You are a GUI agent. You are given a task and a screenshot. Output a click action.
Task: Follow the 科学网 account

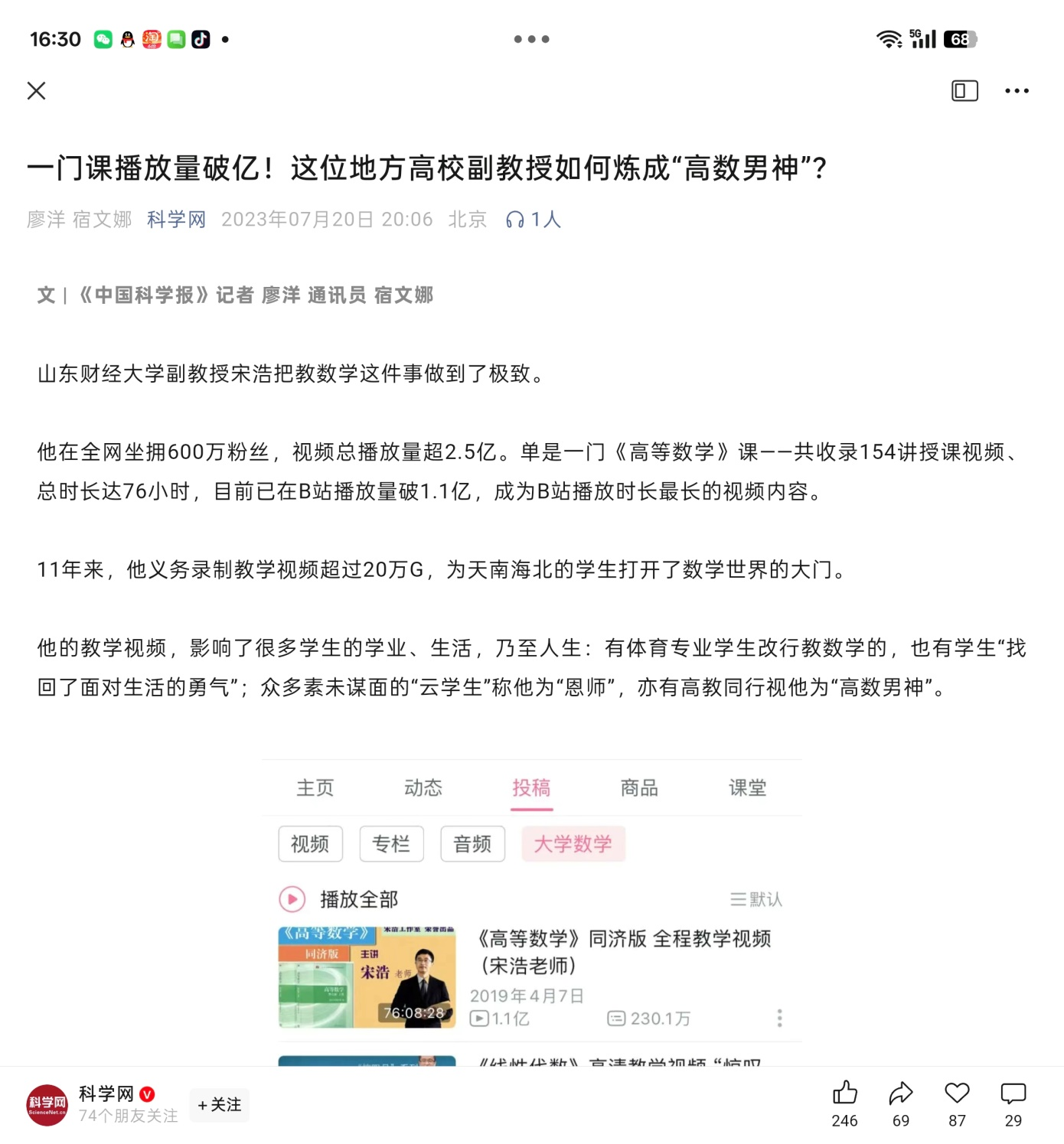click(x=220, y=1104)
